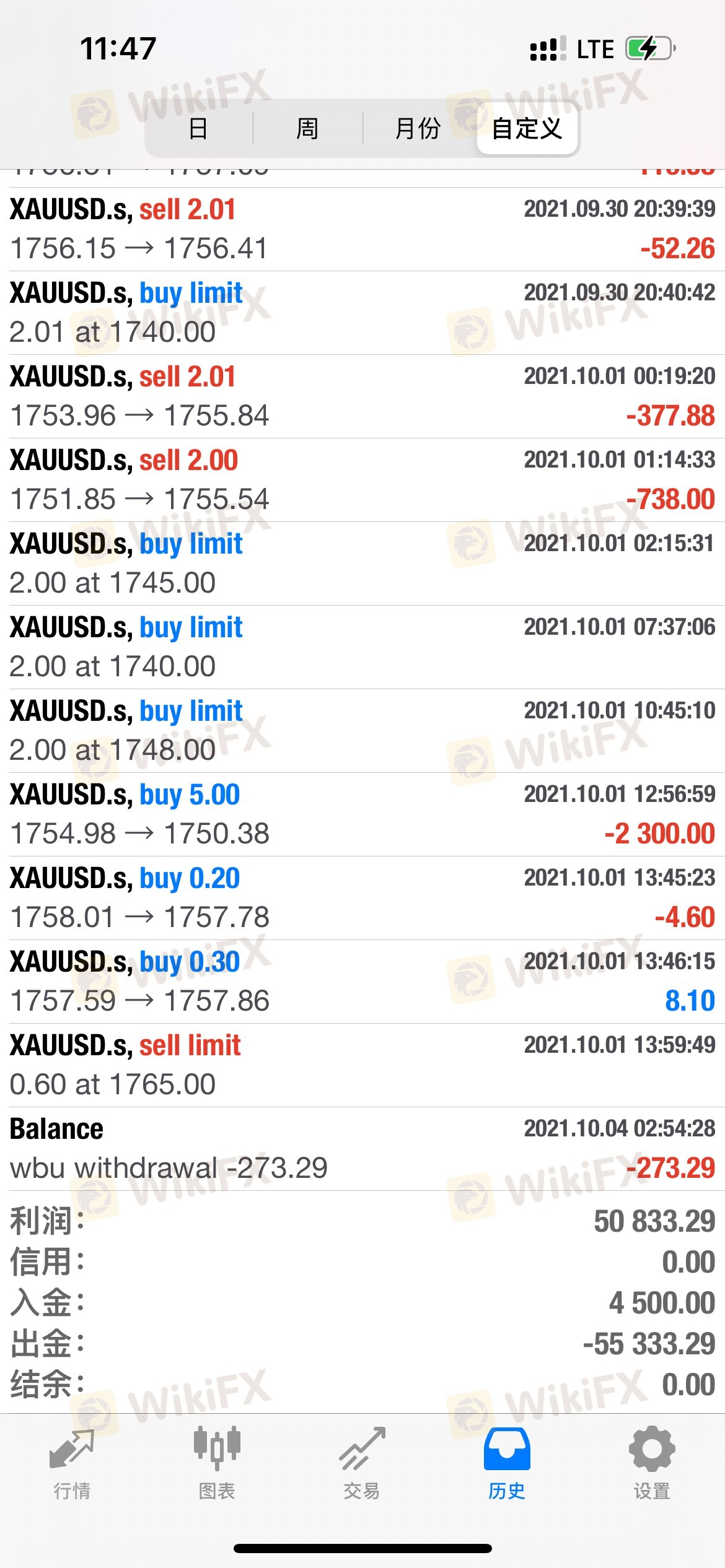Open the sell 2.00 trade with -738.00

click(362, 480)
